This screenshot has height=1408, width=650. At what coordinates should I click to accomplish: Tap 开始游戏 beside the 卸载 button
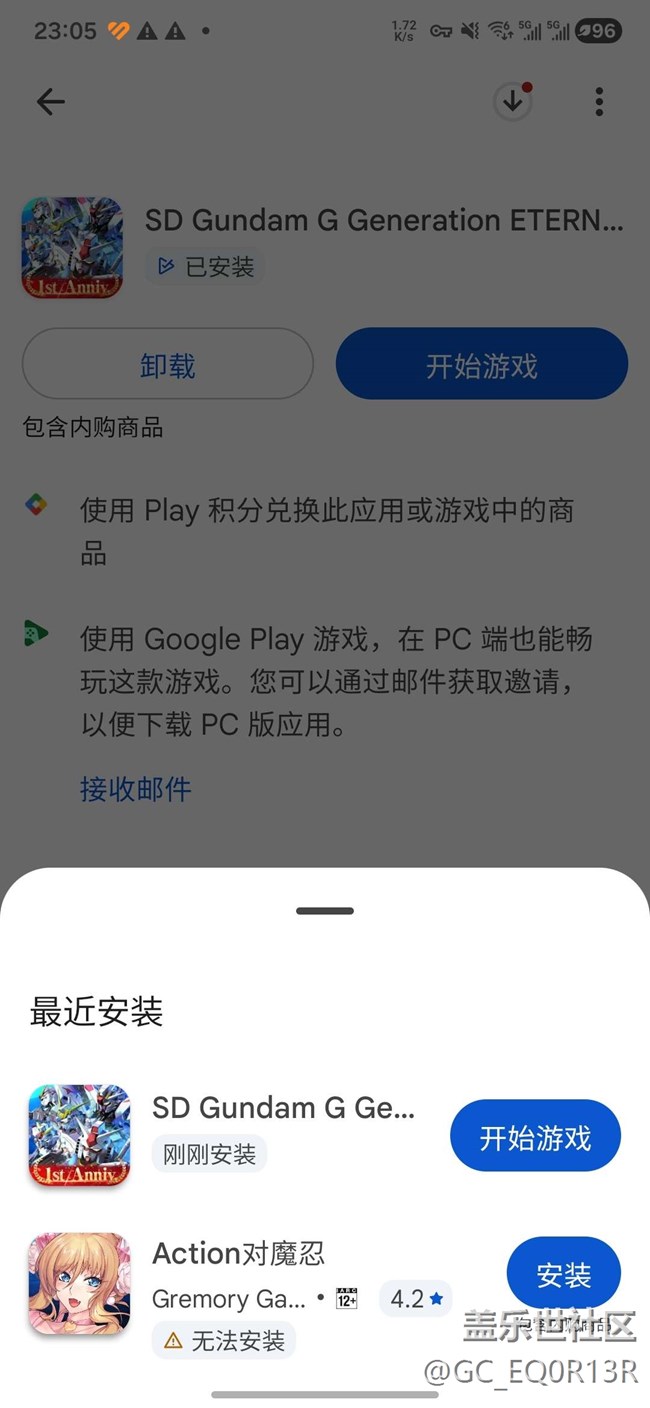coord(482,365)
